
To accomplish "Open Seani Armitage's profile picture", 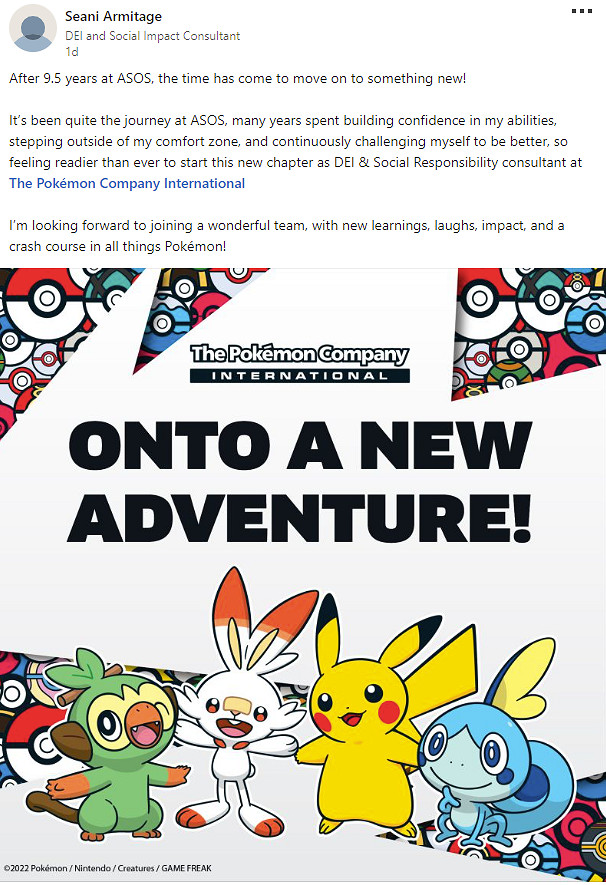I will (x=32, y=32).
